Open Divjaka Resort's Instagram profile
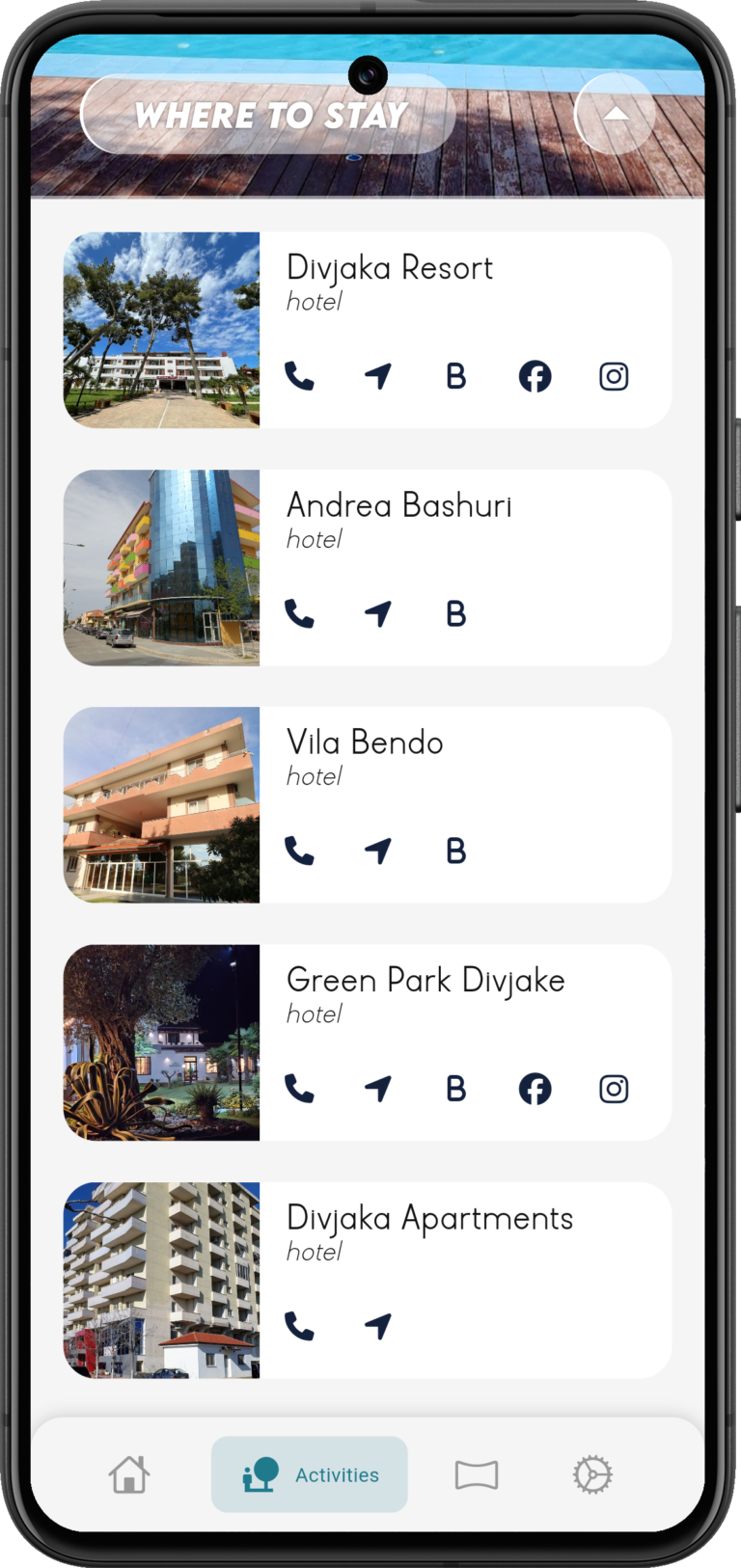741x1568 pixels. 614,376
